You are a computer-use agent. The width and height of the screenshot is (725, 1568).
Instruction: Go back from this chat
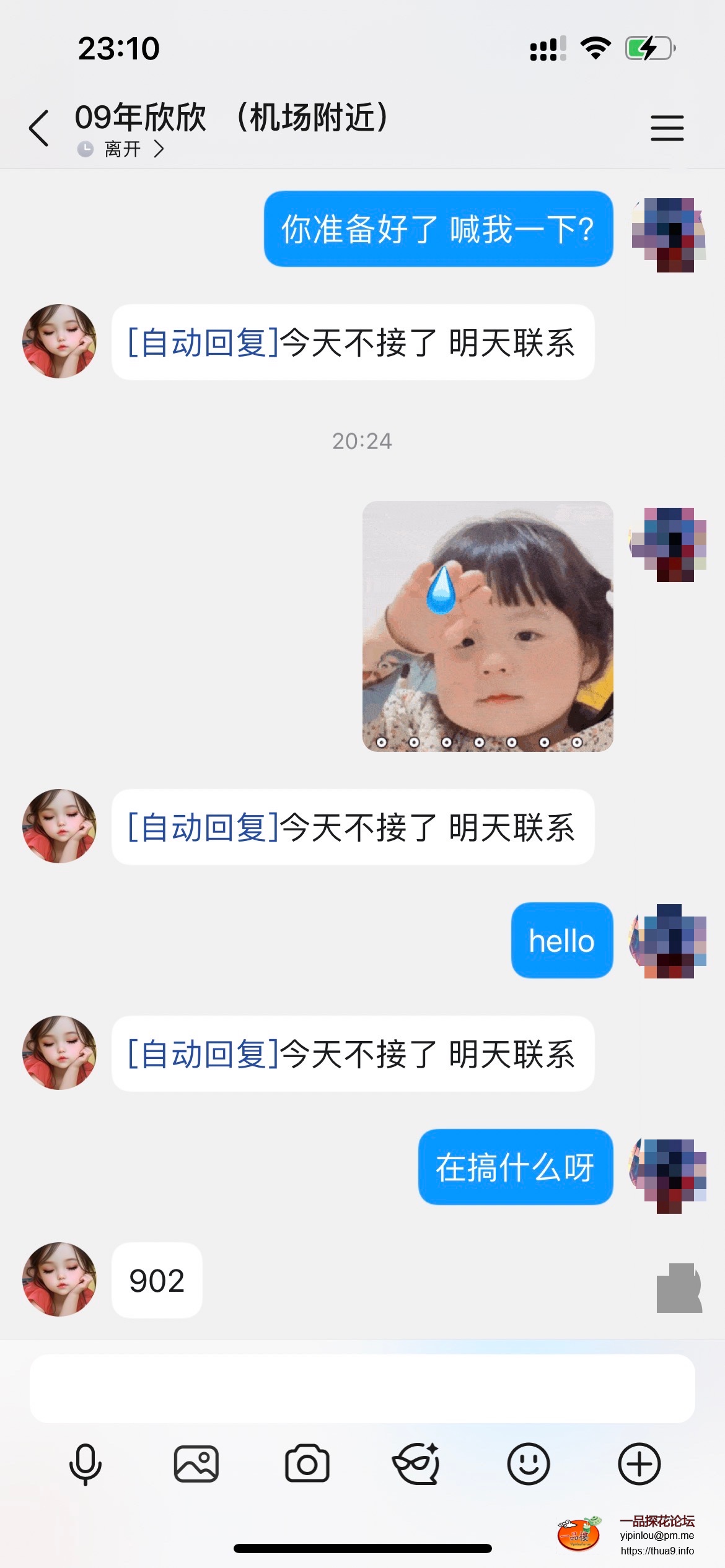point(39,128)
